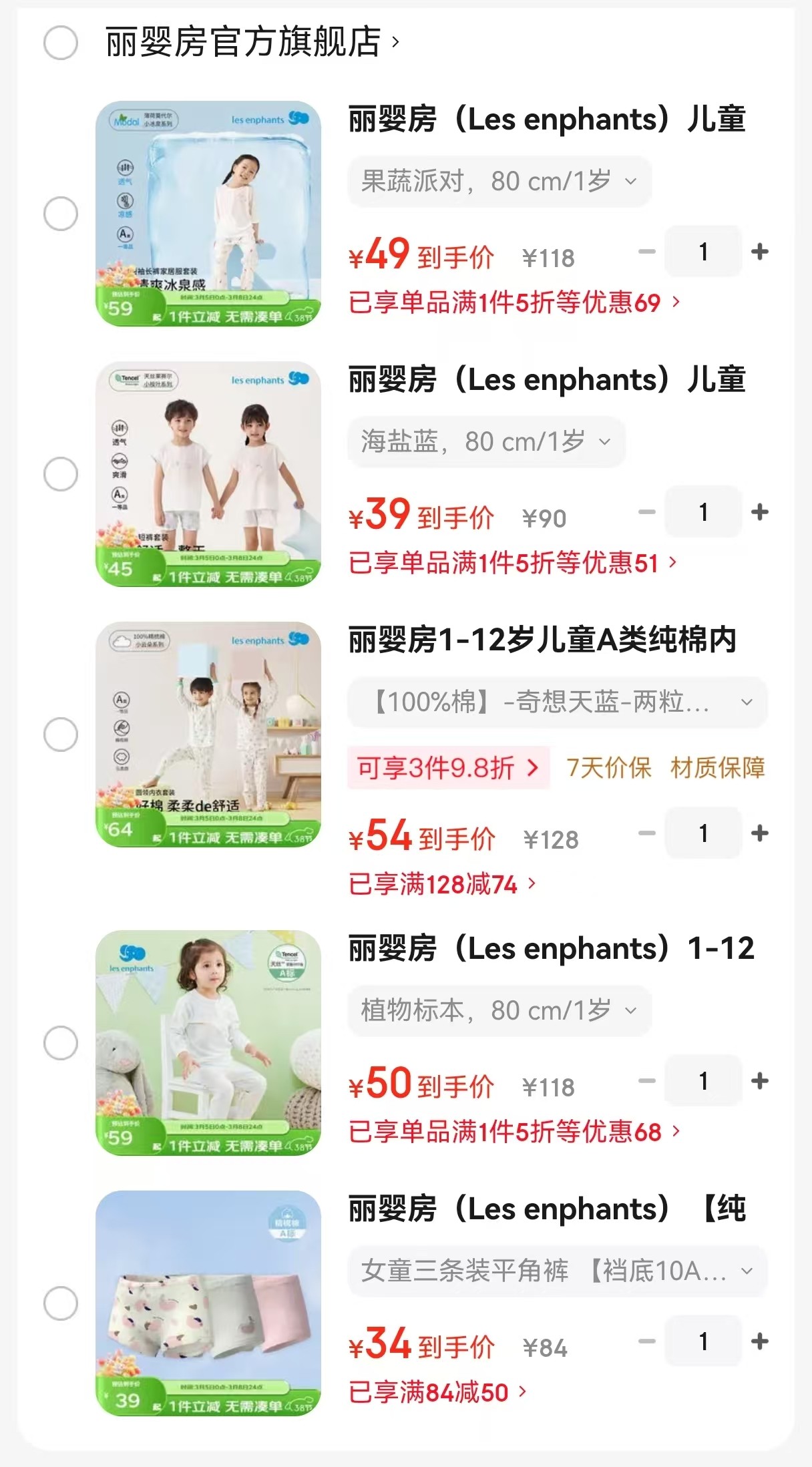Open the 可享3件9.8折 promotion

click(448, 768)
